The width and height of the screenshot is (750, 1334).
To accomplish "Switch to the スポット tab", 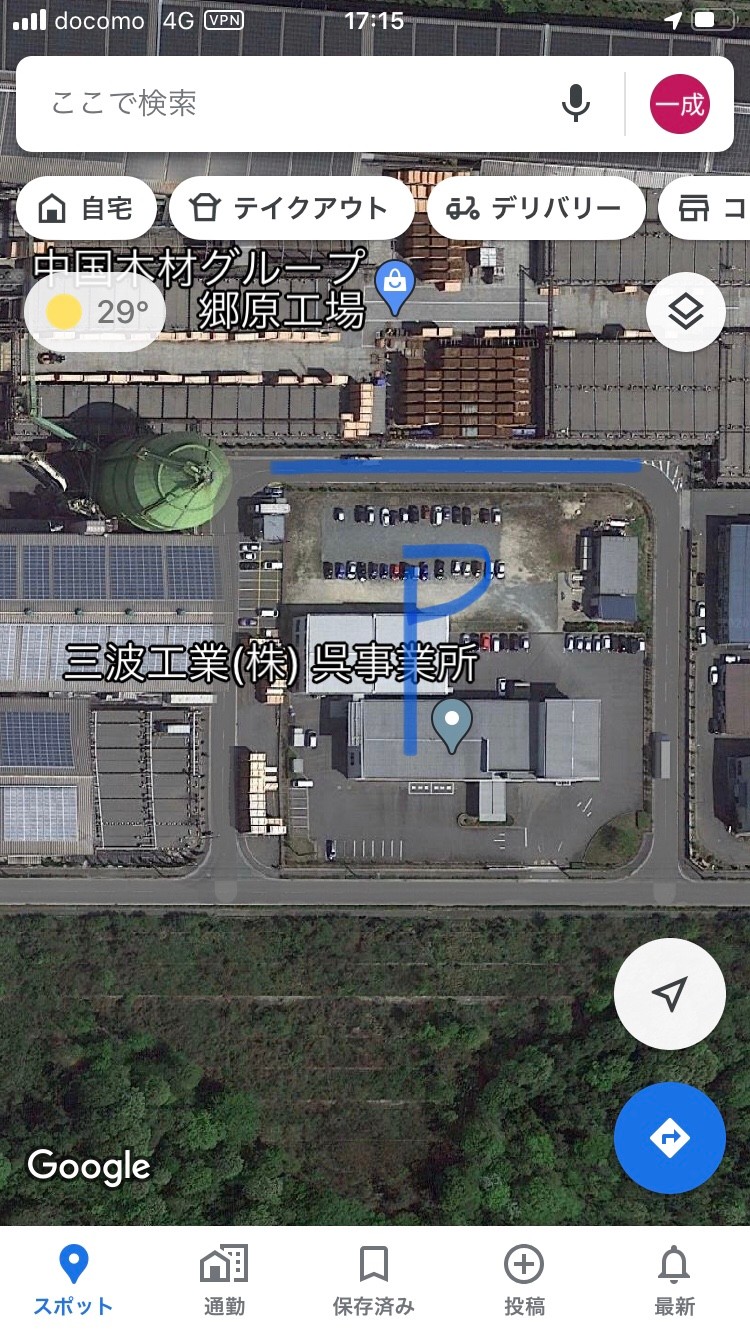I will 74,1280.
